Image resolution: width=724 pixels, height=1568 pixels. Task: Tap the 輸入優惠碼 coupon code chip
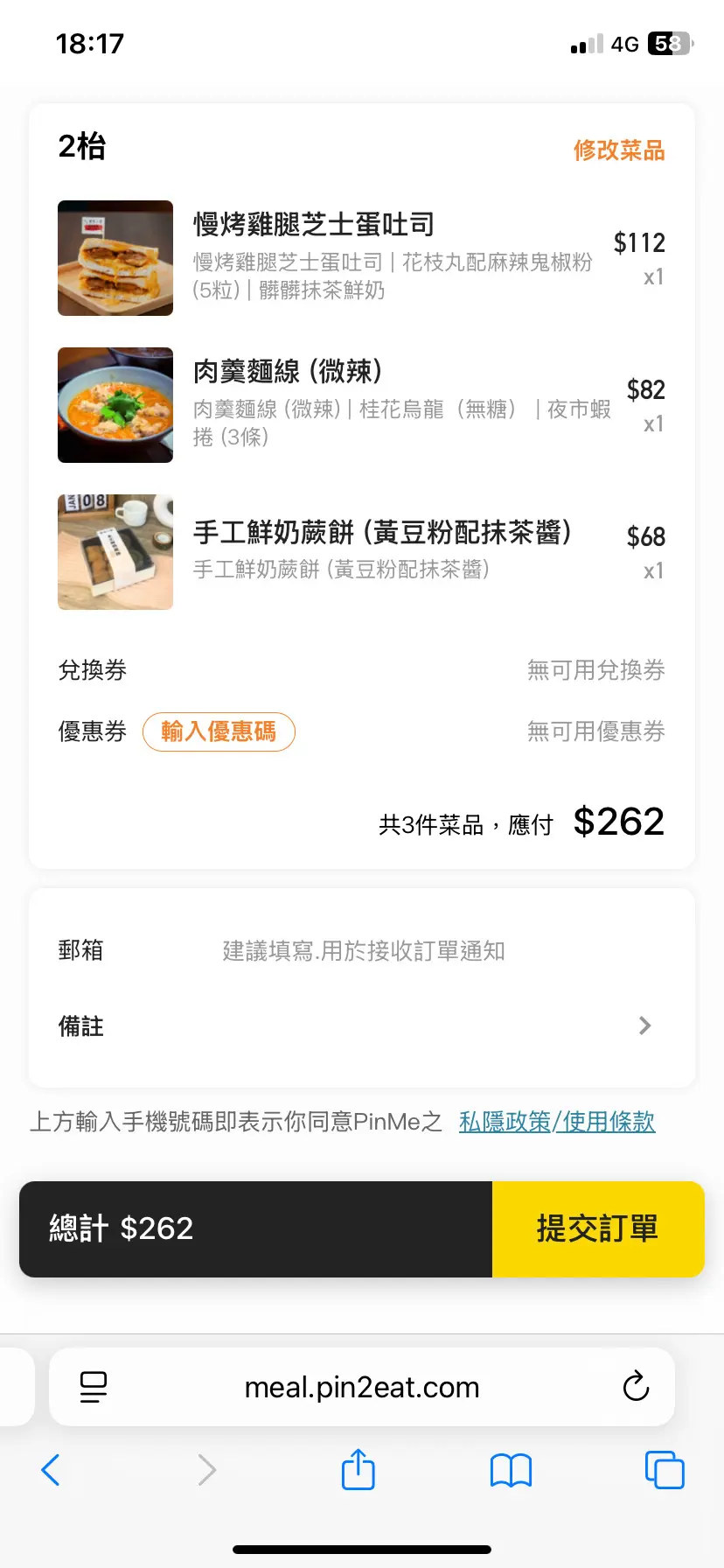click(219, 731)
